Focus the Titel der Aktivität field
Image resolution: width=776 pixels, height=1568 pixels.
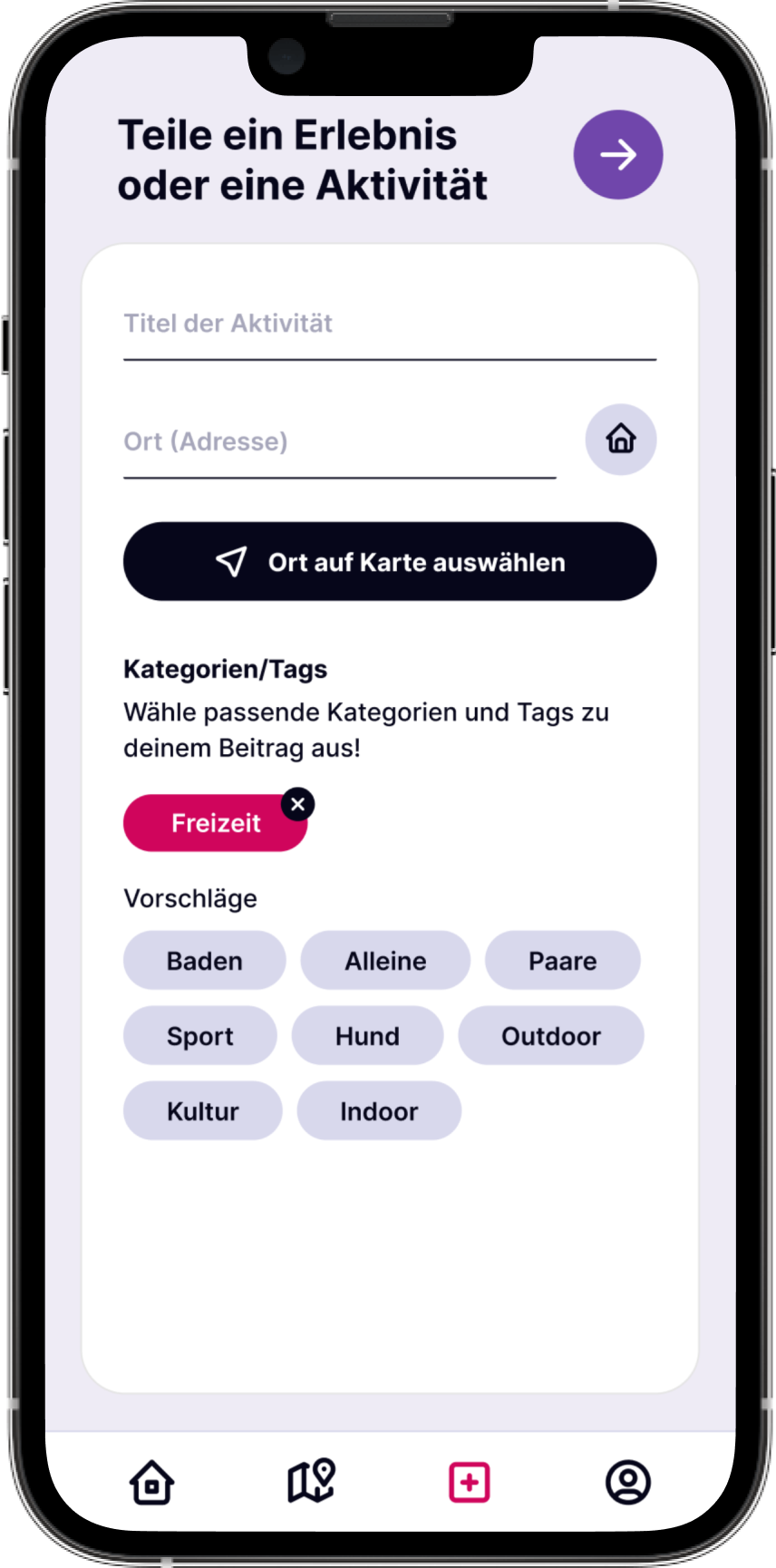(389, 324)
